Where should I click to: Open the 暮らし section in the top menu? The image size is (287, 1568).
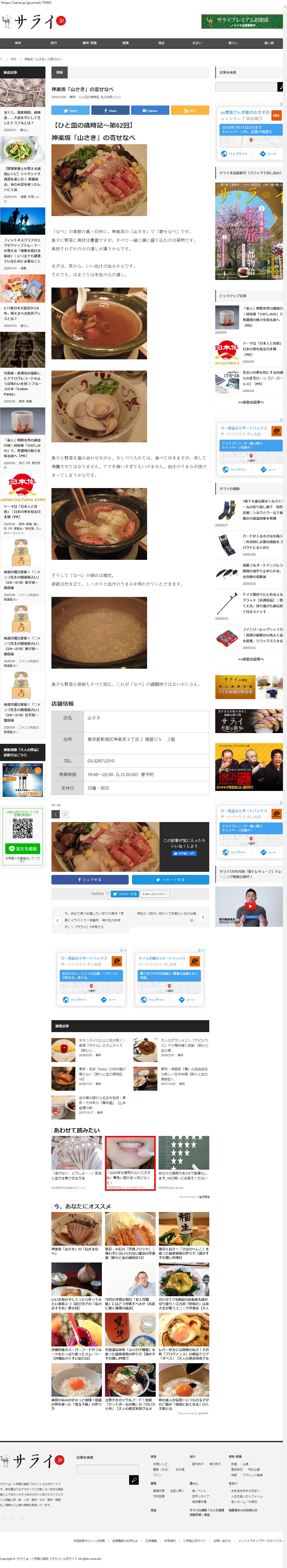(233, 43)
